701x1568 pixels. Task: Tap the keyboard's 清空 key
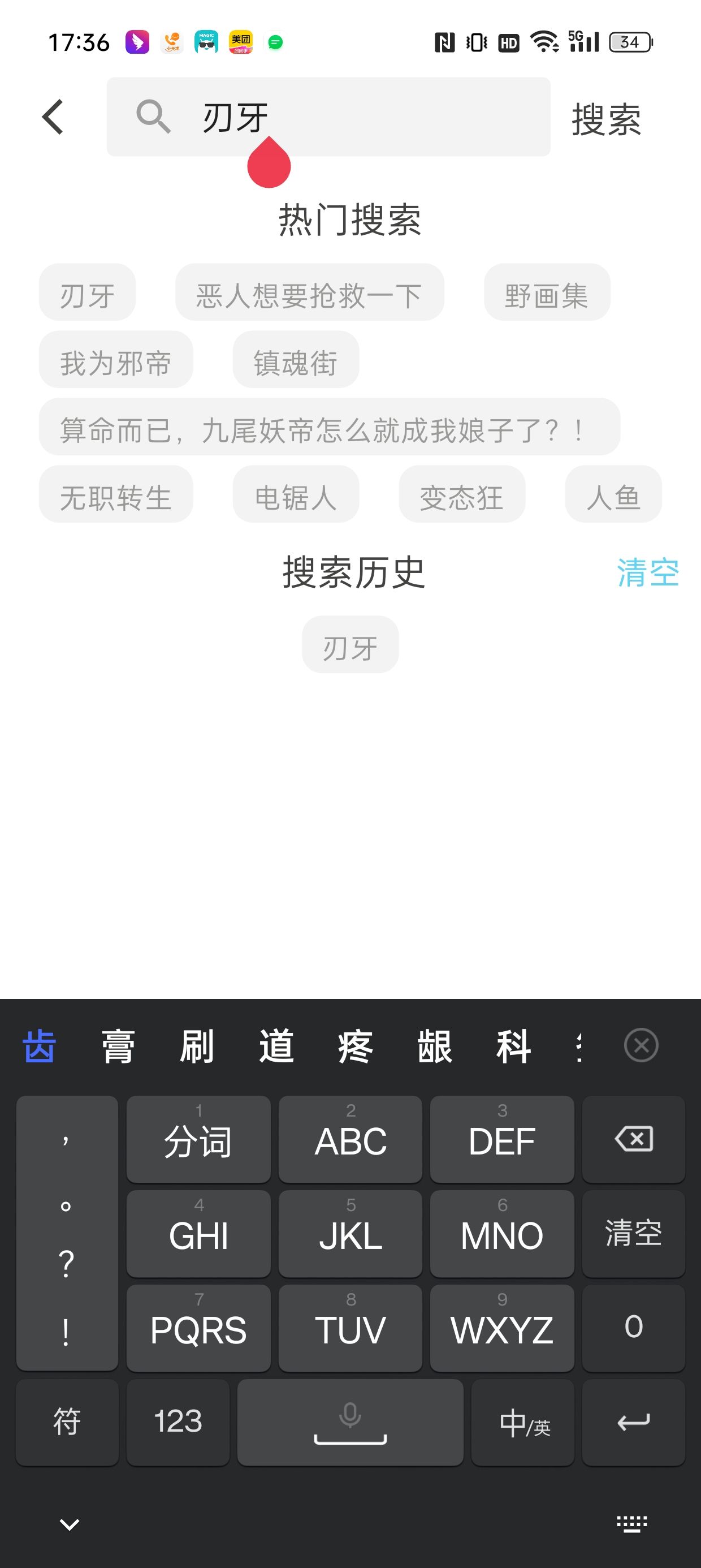click(x=634, y=1234)
